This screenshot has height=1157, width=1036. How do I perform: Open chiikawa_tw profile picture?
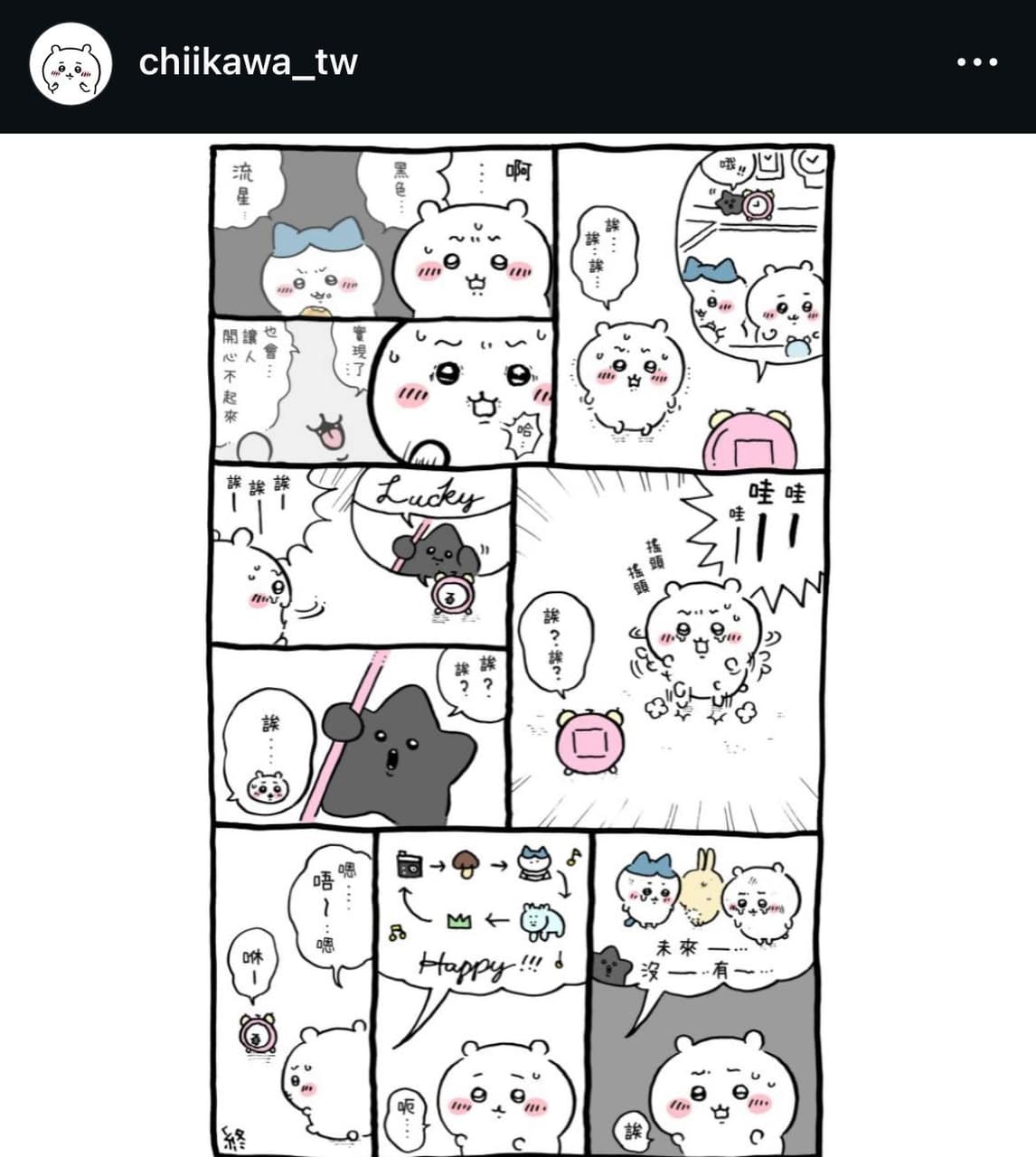[x=71, y=63]
